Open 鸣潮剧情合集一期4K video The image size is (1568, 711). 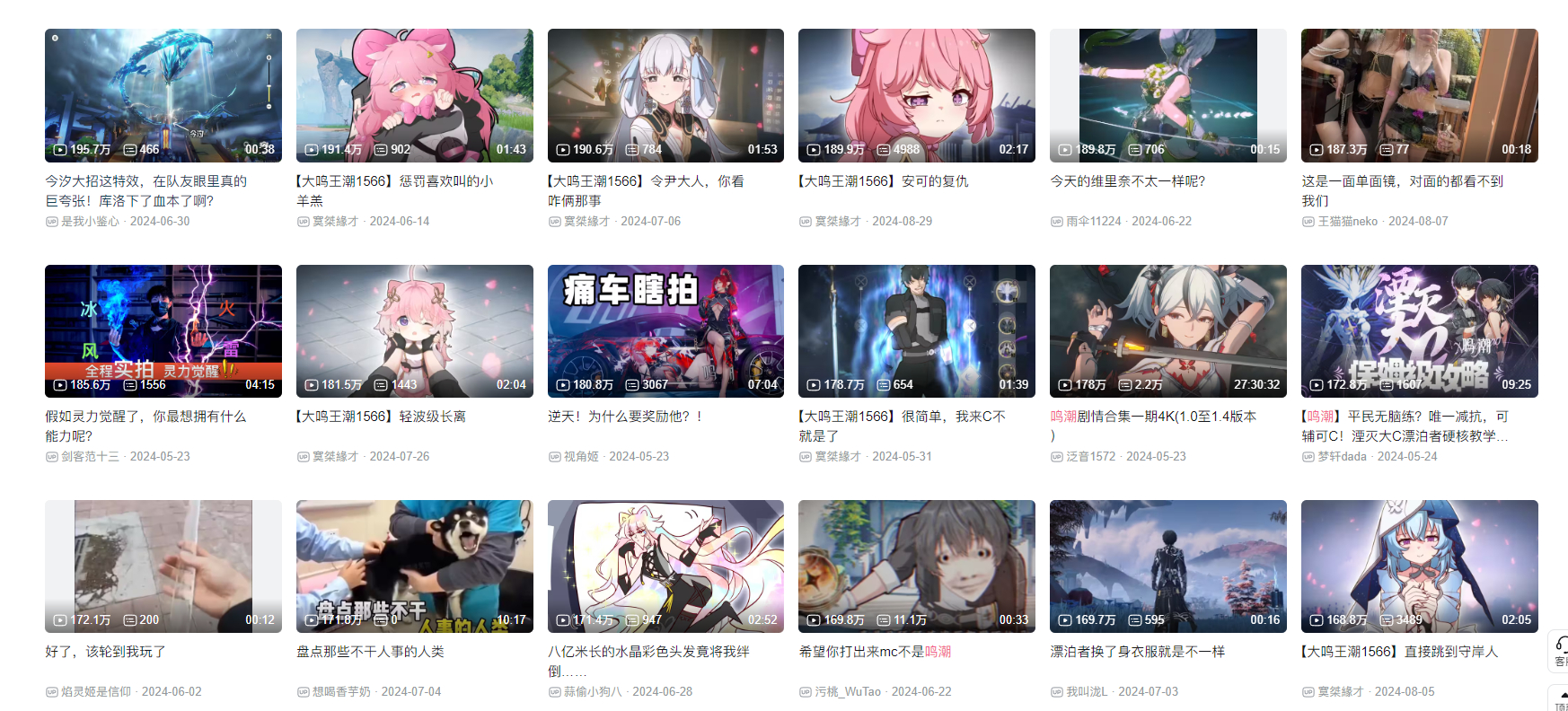click(1167, 330)
